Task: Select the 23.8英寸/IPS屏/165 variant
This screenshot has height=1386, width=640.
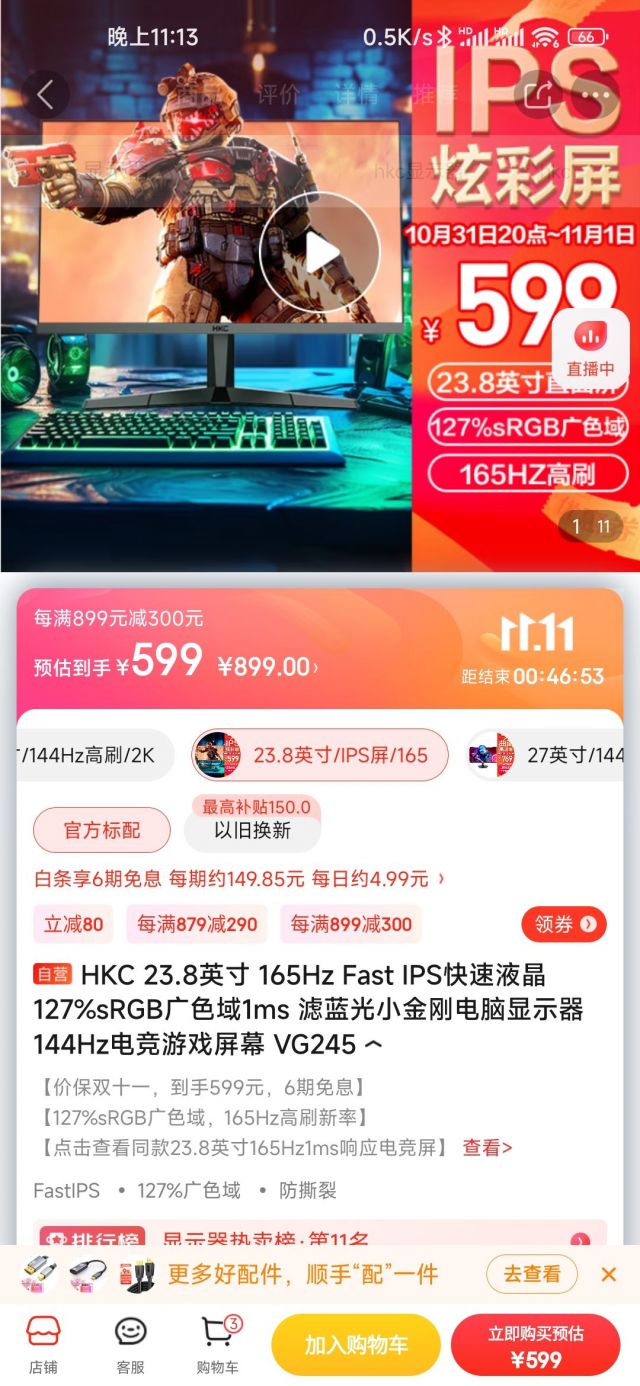Action: (320, 755)
